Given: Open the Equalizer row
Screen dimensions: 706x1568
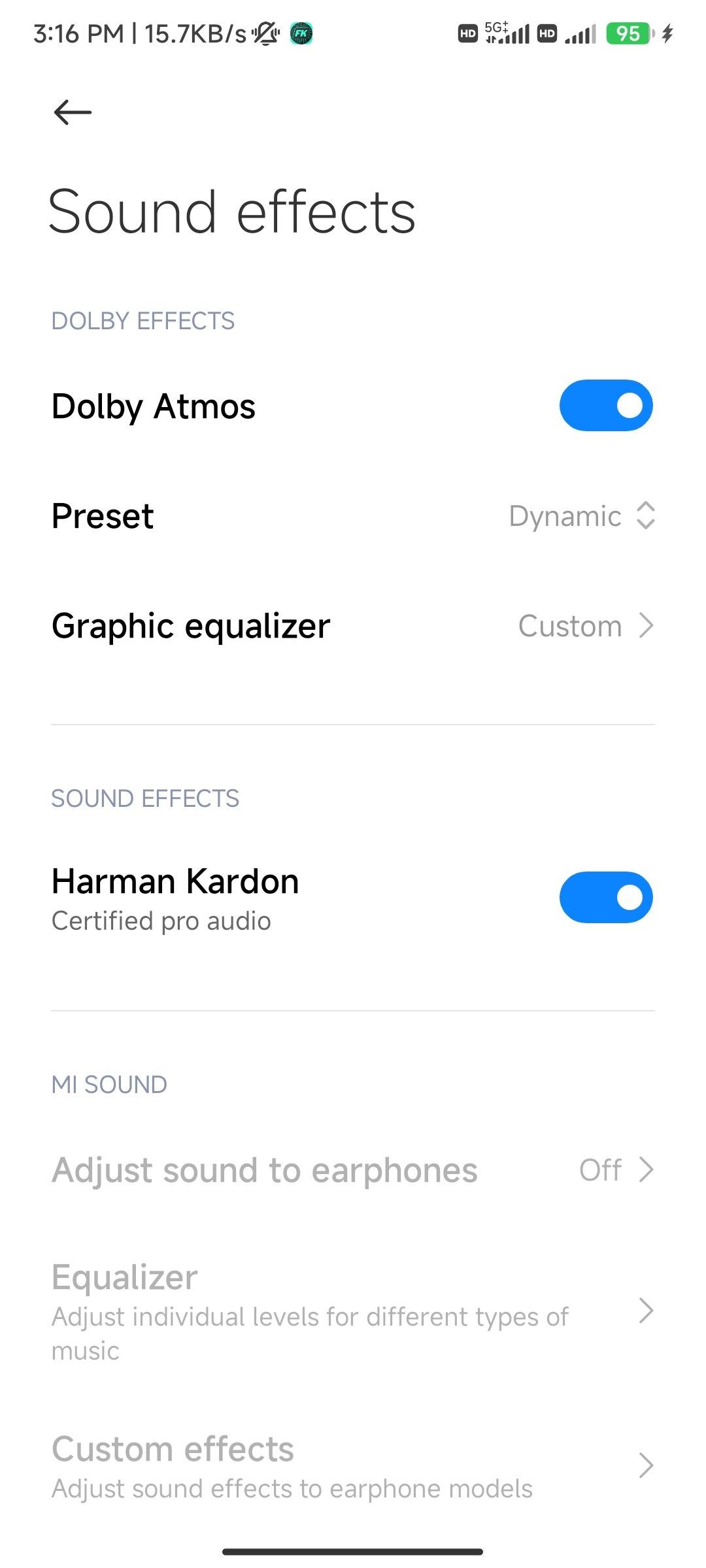Looking at the screenshot, I should point(353,1310).
